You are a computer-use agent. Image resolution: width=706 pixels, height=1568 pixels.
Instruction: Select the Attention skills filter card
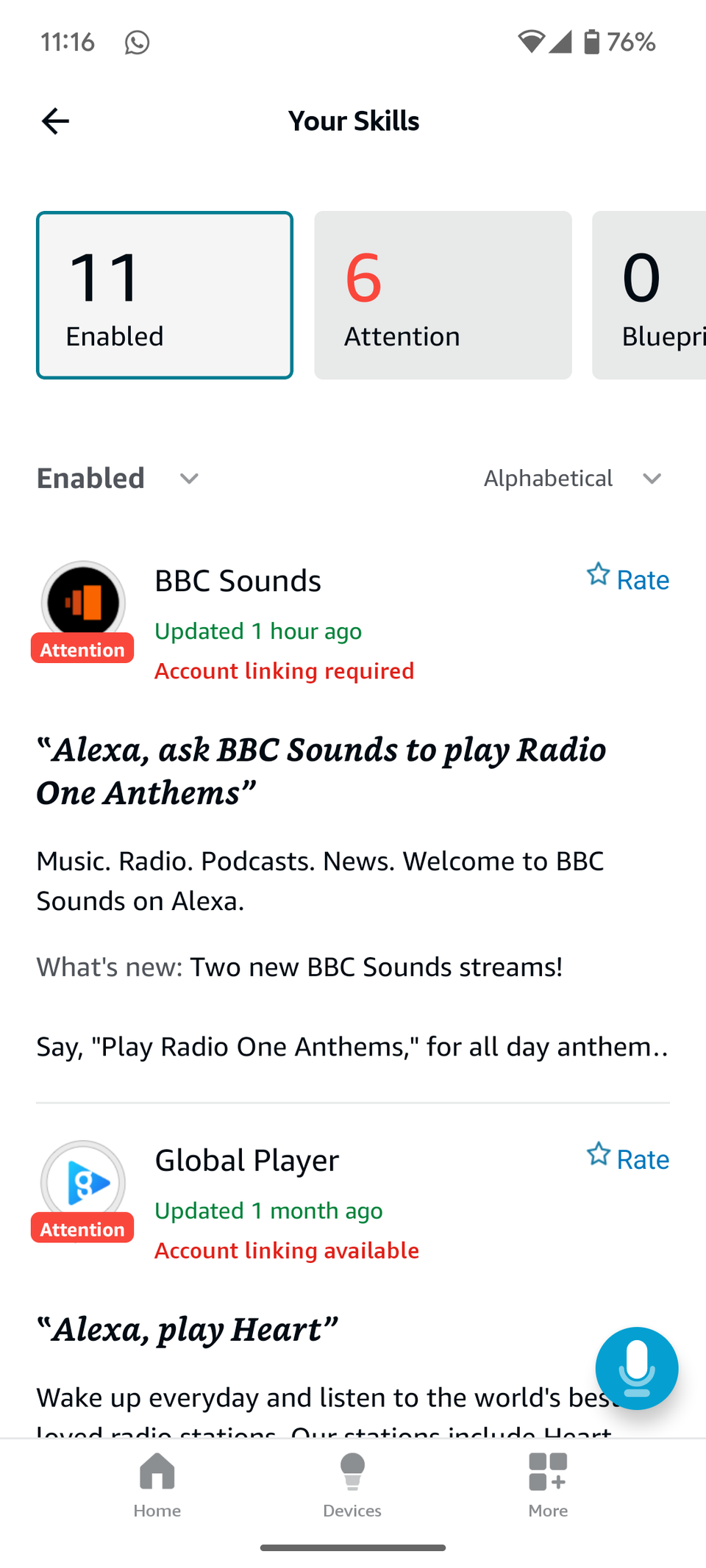443,294
